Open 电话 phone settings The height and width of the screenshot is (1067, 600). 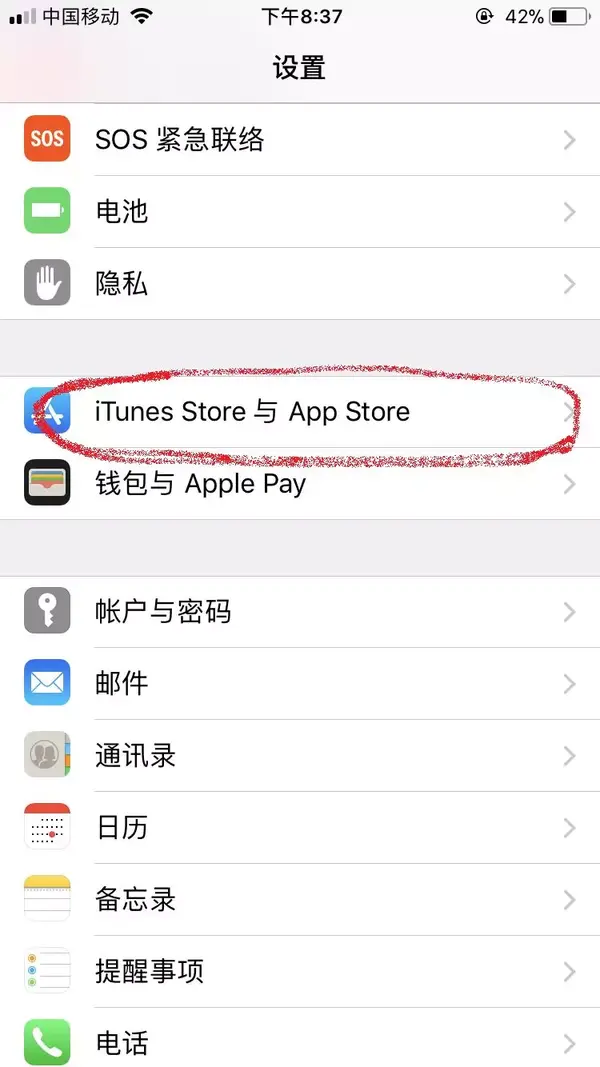[300, 1040]
